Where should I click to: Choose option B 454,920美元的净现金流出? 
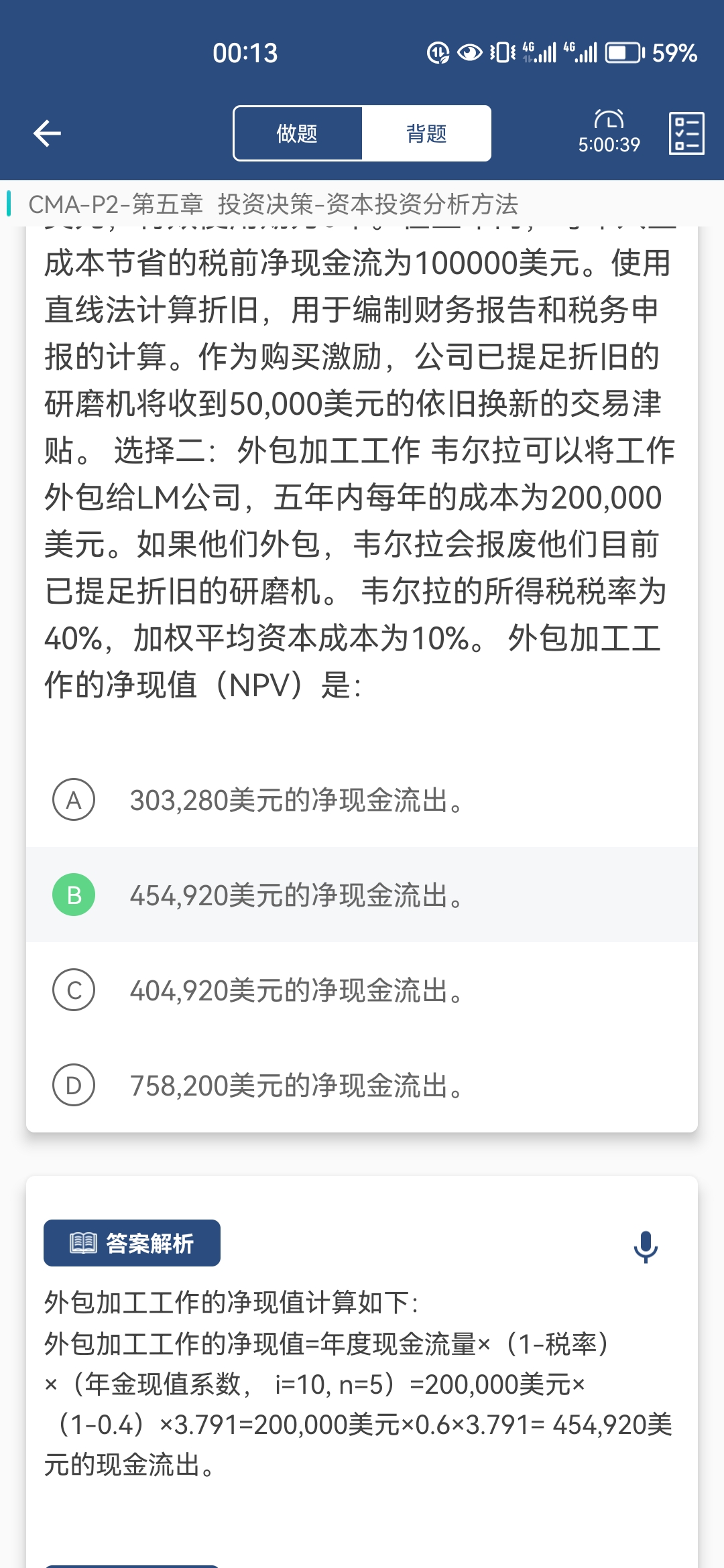pos(362,895)
